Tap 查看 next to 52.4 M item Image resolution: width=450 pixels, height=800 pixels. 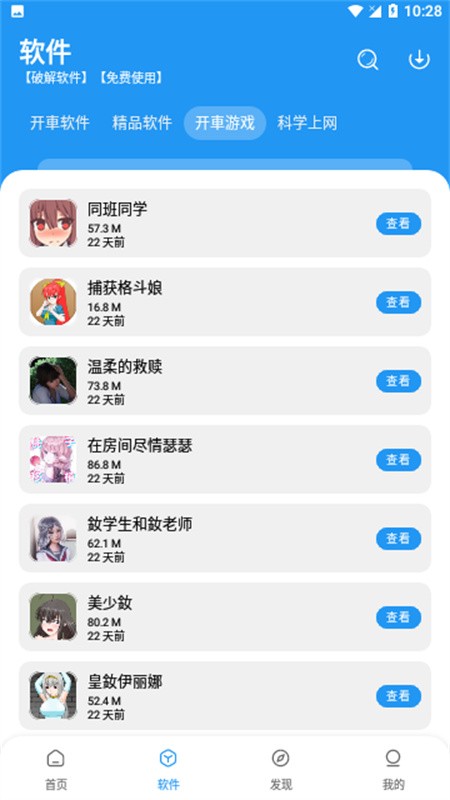[x=398, y=696]
